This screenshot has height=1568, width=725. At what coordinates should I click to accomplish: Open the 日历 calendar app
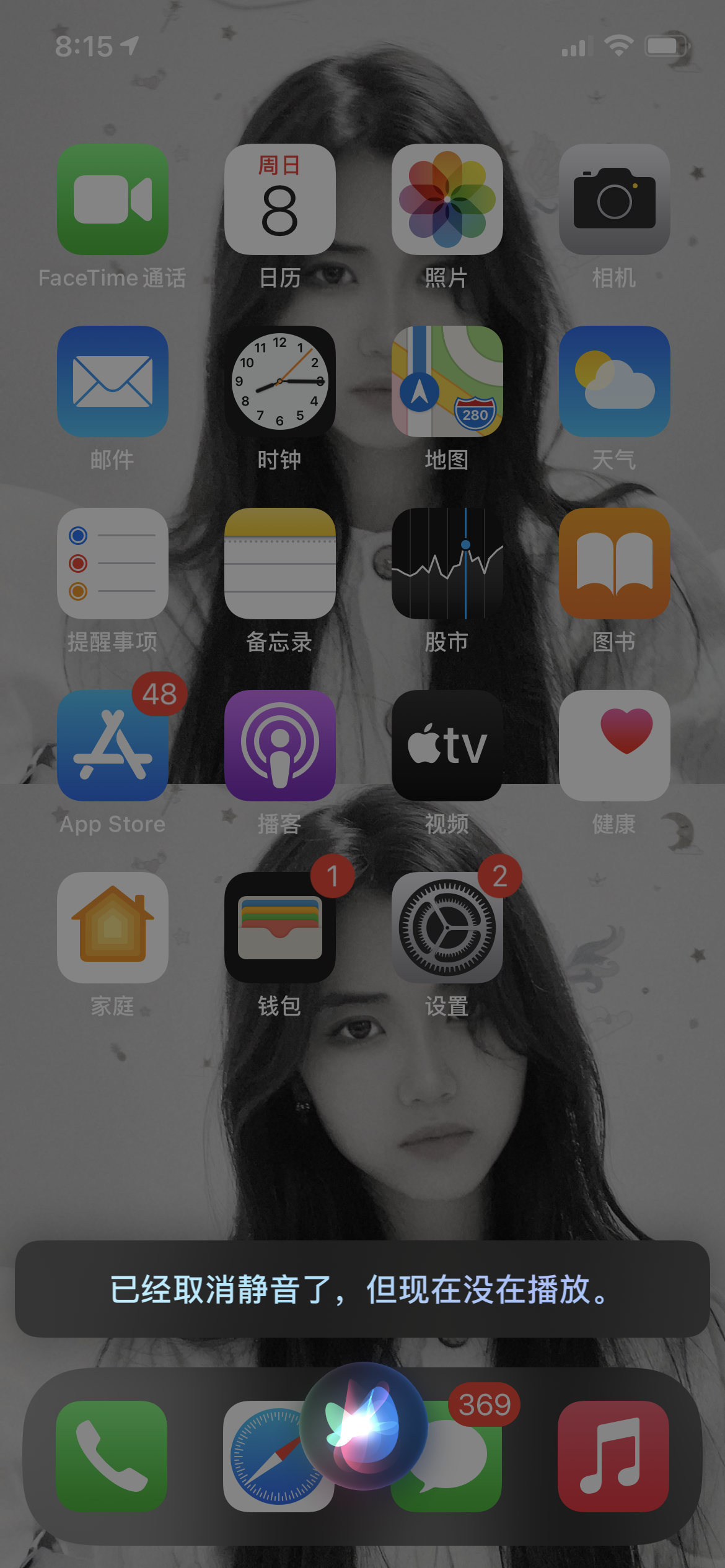(279, 199)
